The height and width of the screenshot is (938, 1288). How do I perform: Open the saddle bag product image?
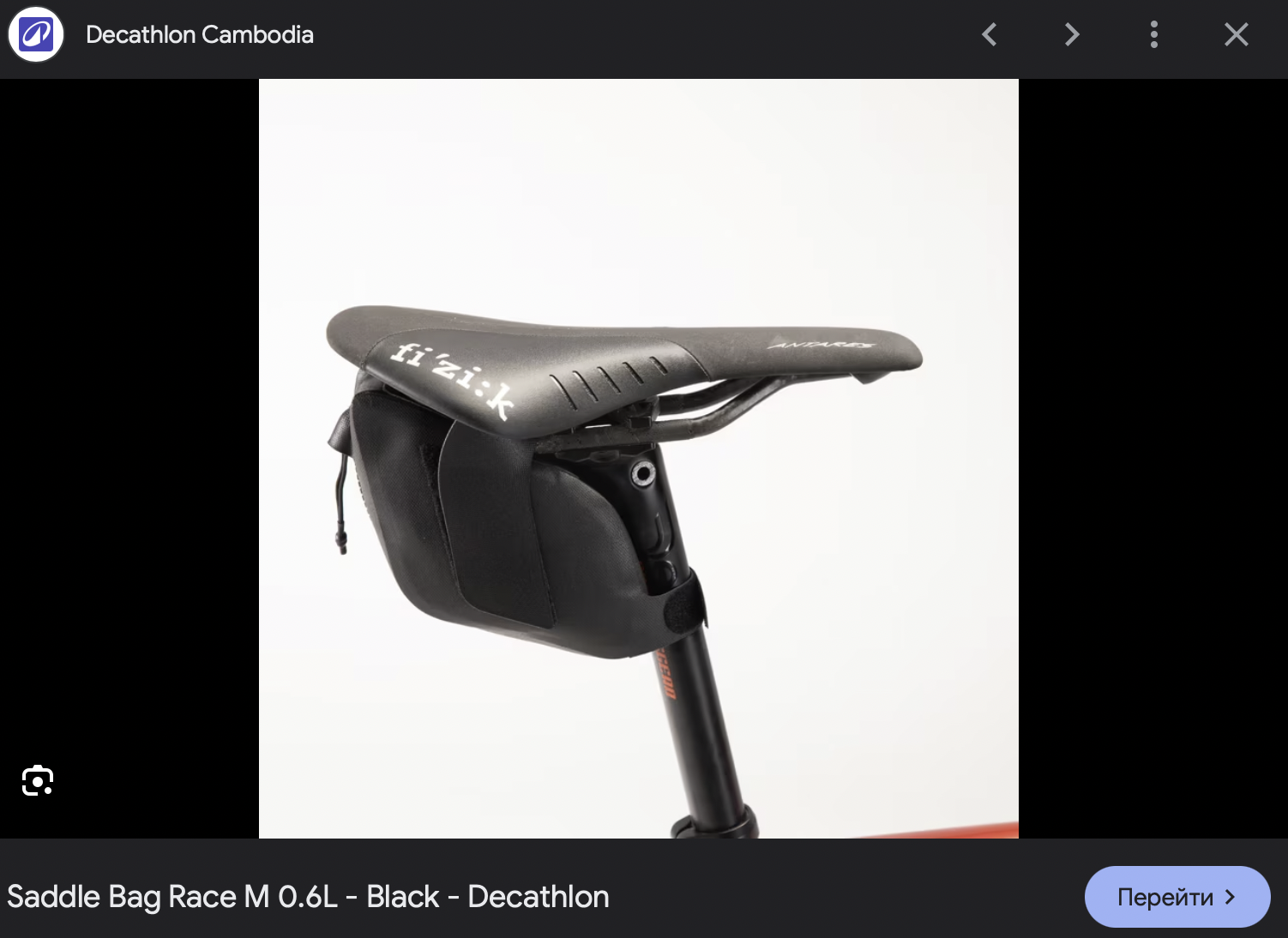point(639,459)
